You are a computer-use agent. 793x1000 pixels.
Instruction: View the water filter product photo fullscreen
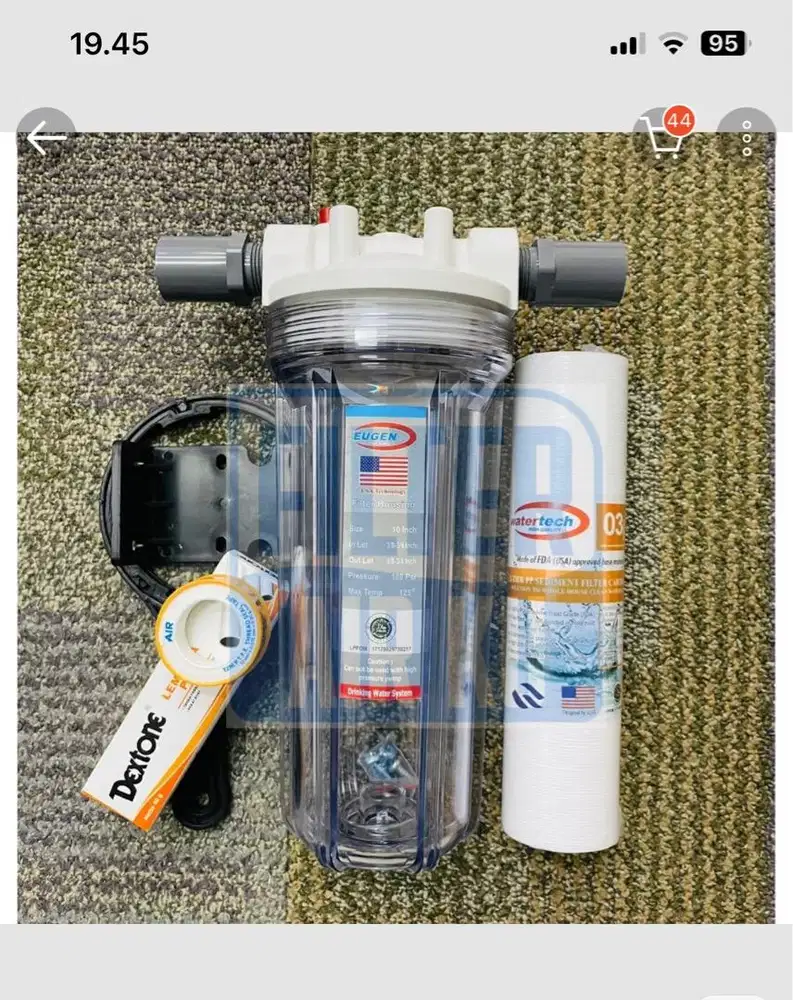pos(396,540)
